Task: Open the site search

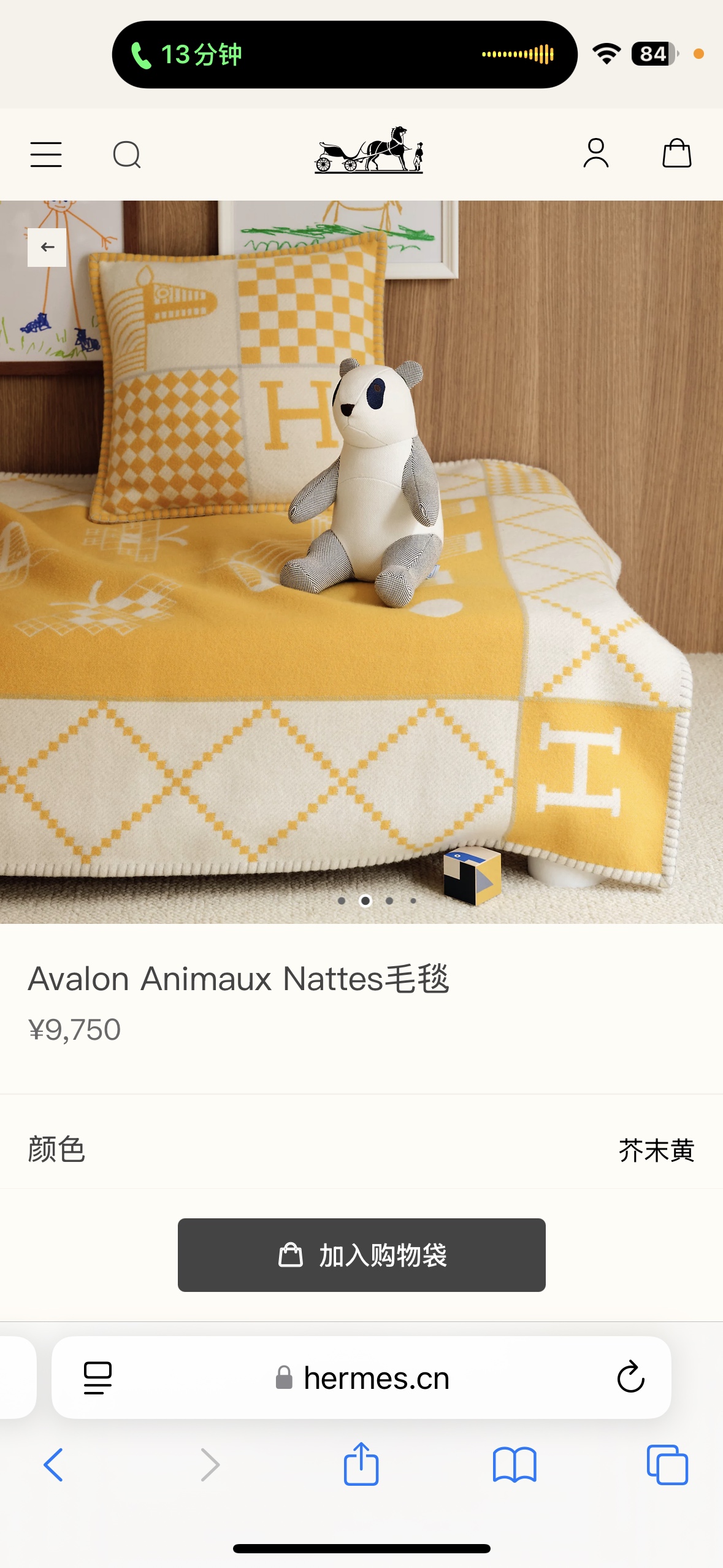Action: coord(127,154)
